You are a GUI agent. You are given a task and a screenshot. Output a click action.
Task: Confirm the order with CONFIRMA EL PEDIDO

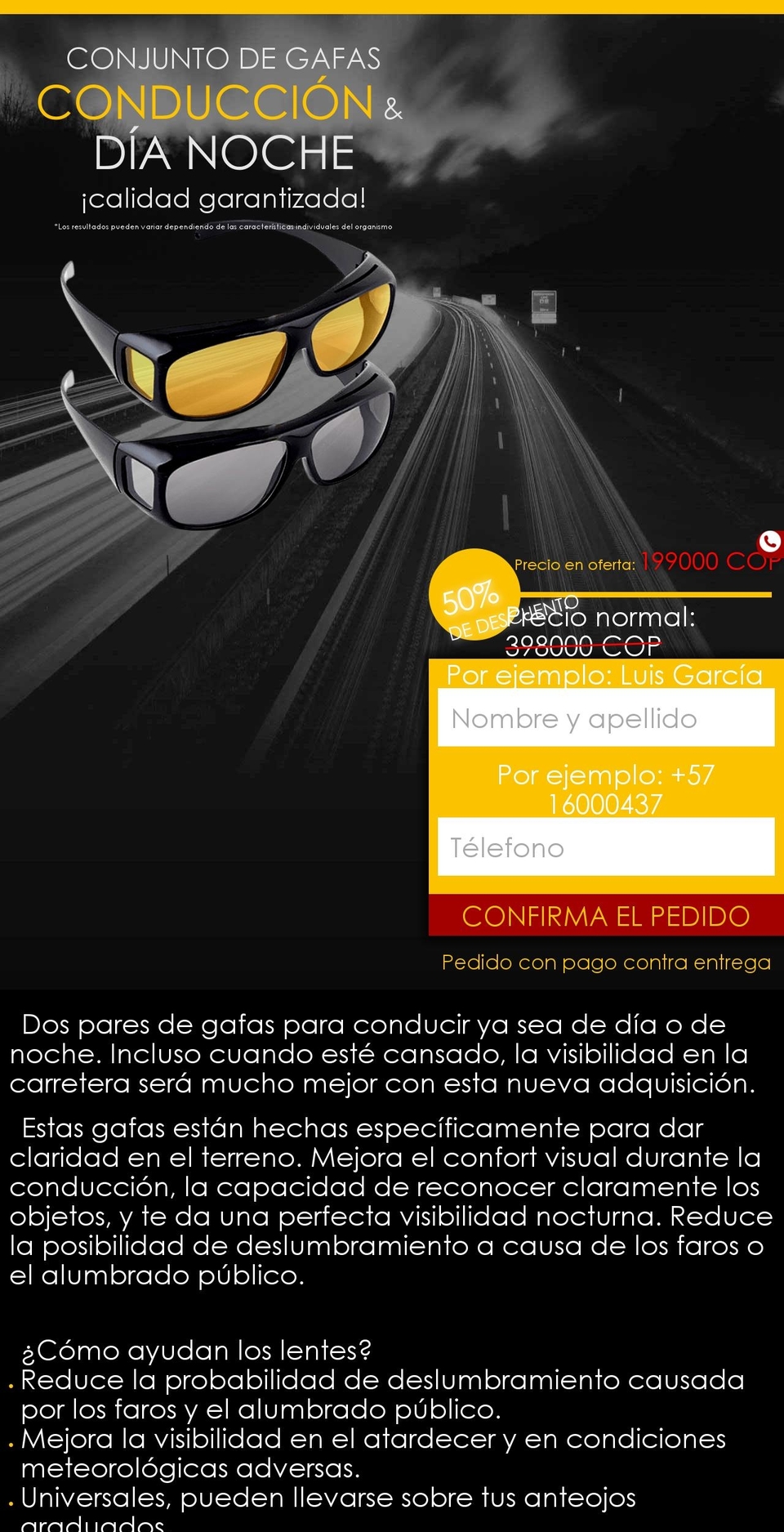tap(606, 915)
